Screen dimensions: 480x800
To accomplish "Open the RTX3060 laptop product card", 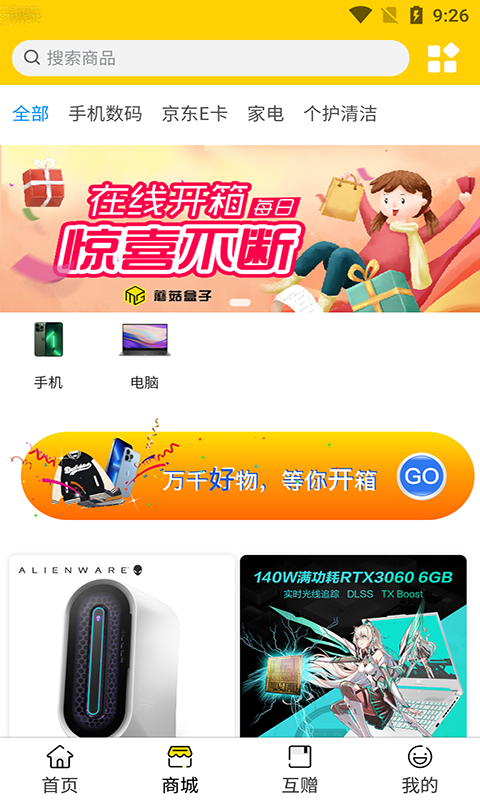I will coord(353,646).
